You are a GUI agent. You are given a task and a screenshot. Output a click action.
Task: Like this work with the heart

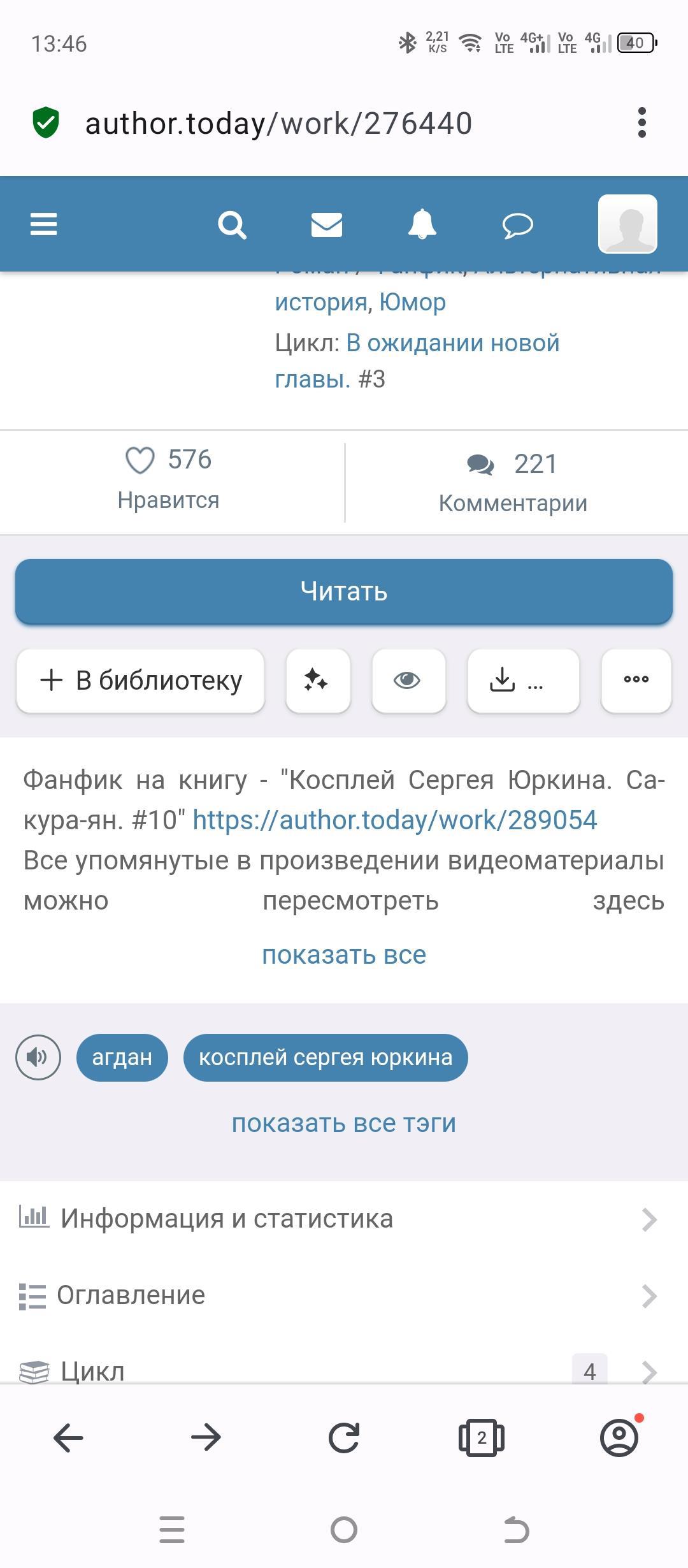140,460
